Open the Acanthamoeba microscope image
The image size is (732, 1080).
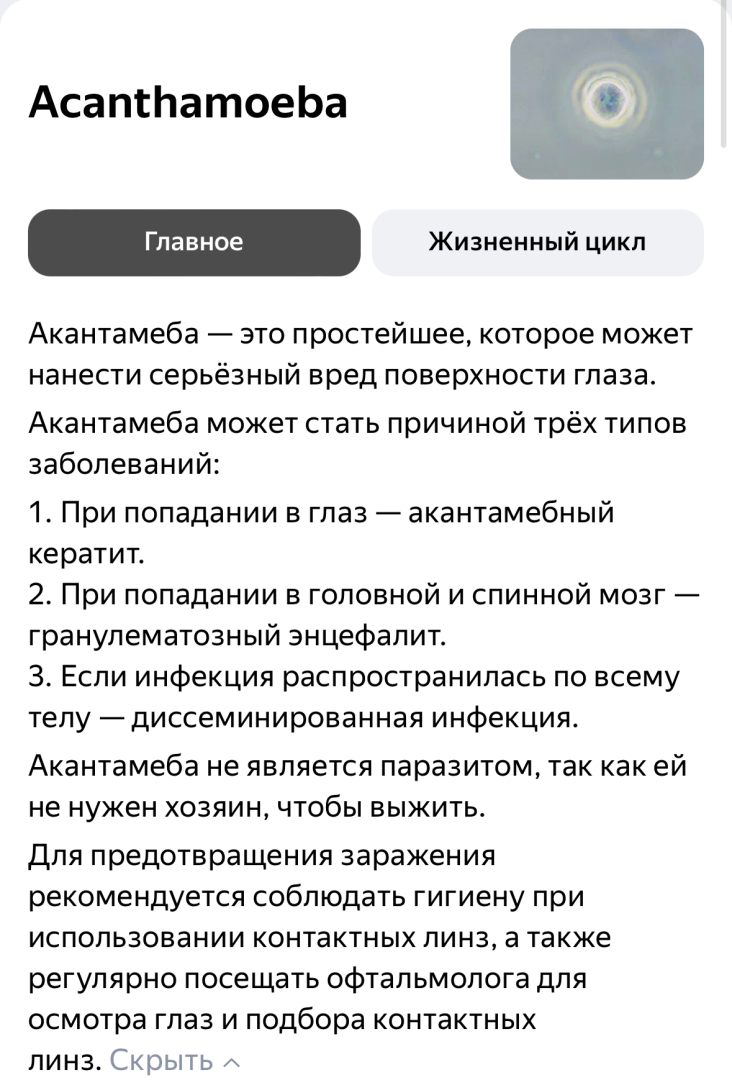pyautogui.click(x=606, y=104)
